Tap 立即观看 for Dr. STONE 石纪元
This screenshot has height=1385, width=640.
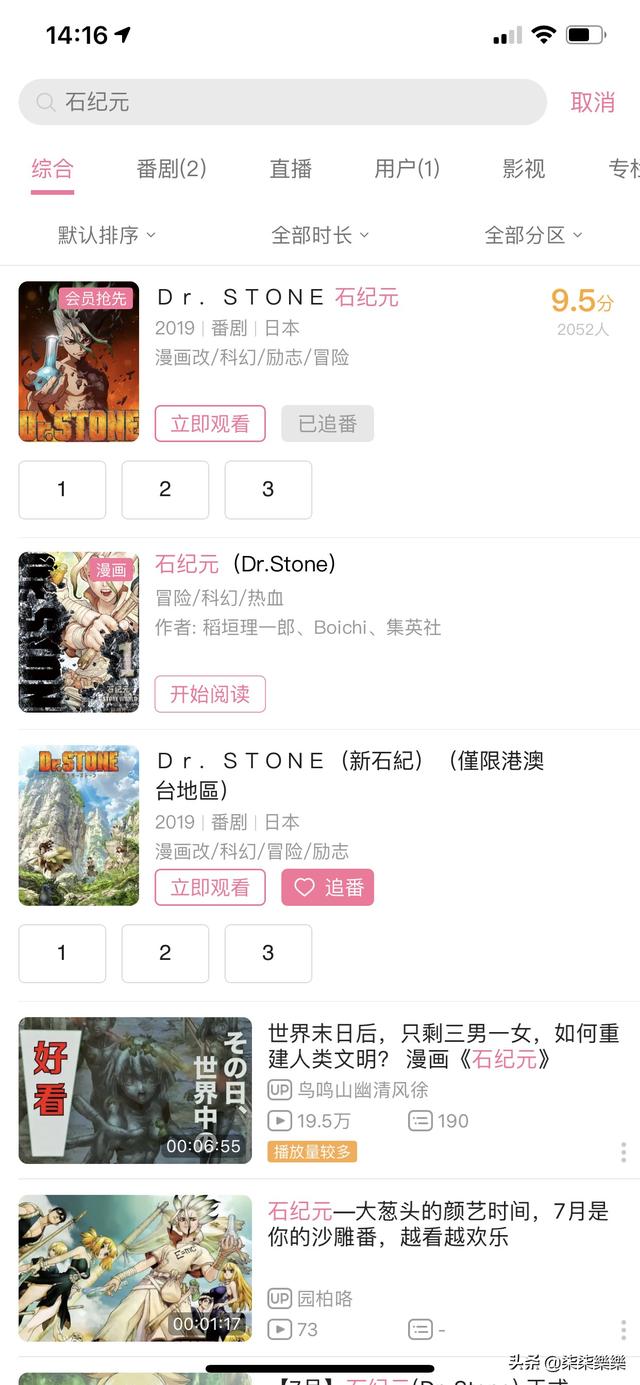point(210,423)
